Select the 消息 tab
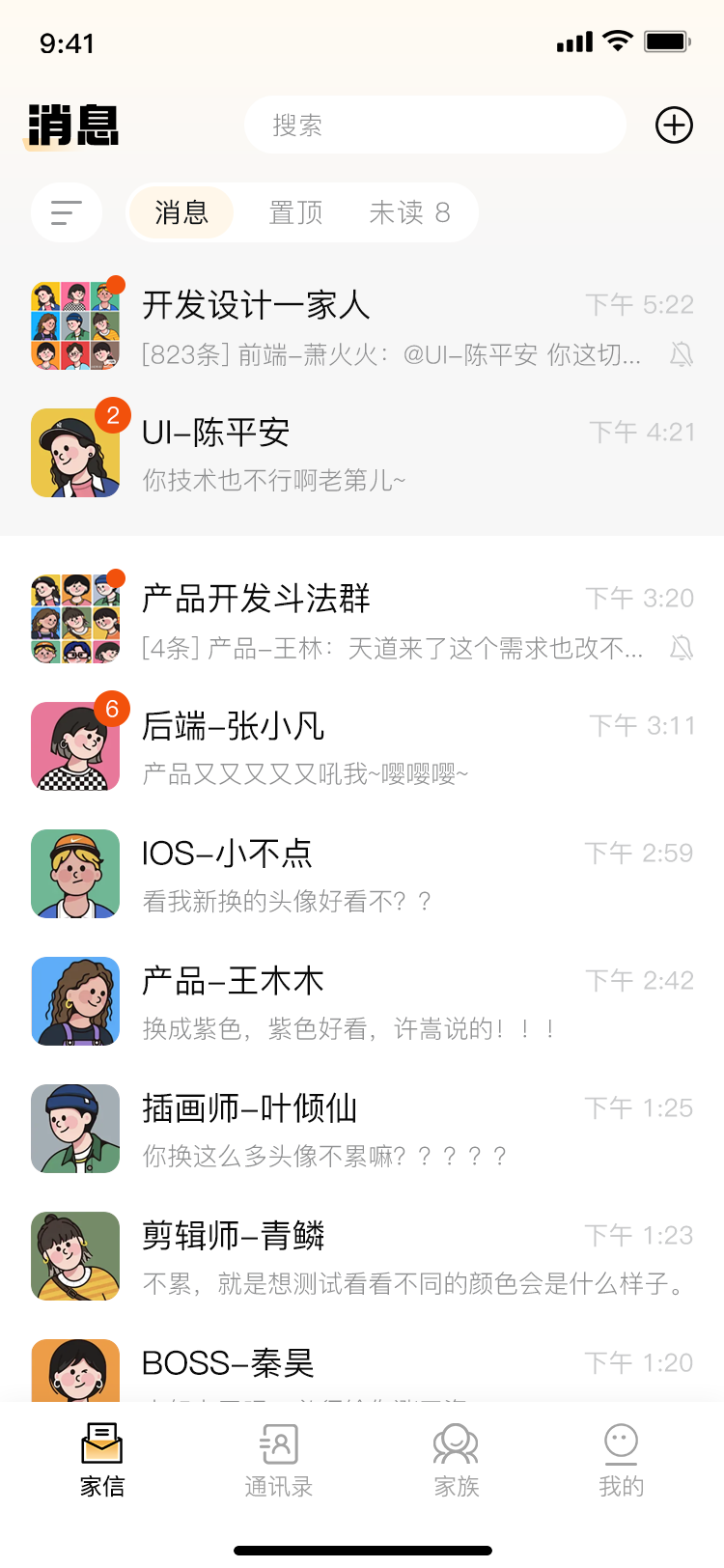Viewport: 724px width, 1568px height. tap(181, 212)
